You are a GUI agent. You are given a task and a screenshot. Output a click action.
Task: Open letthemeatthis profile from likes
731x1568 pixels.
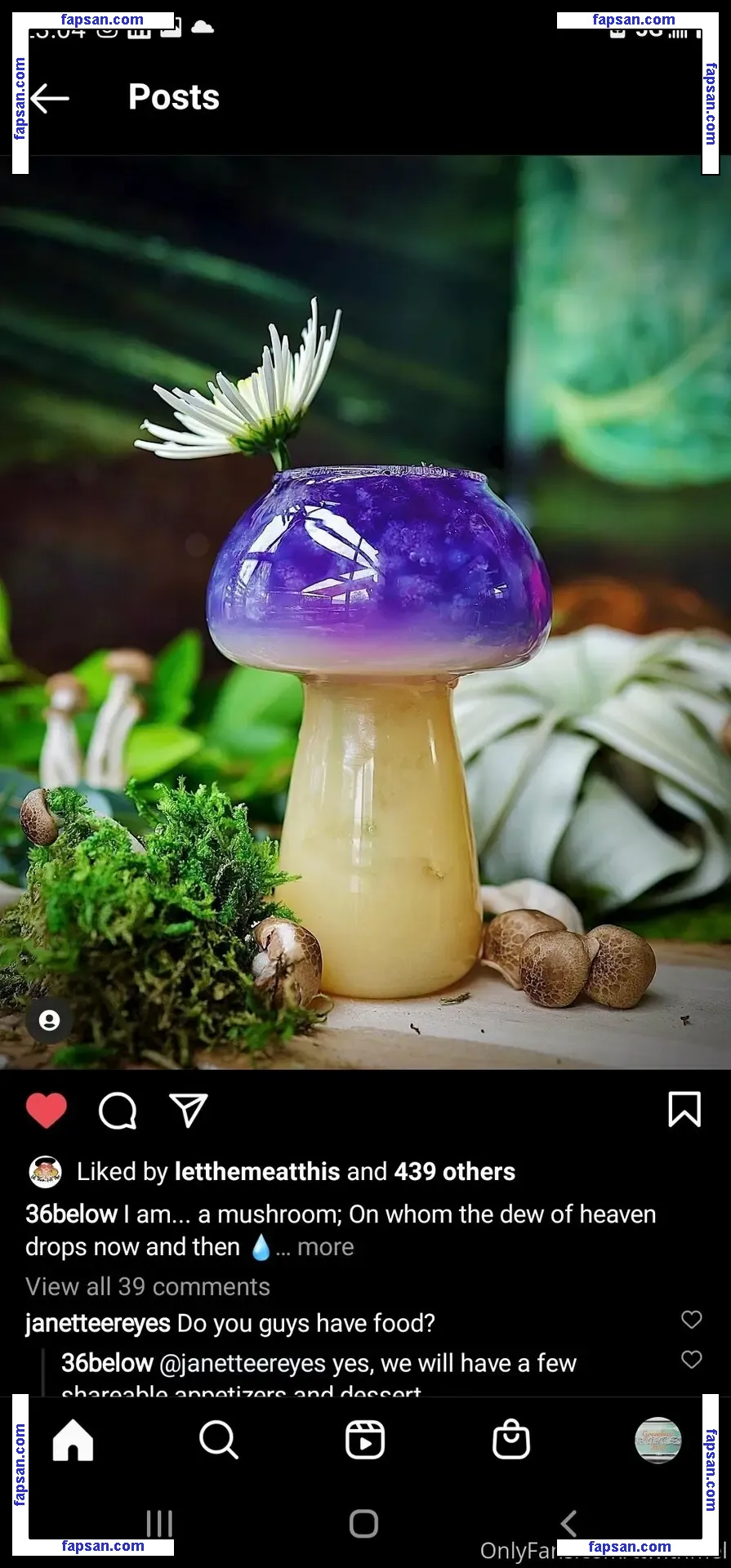tap(256, 1171)
